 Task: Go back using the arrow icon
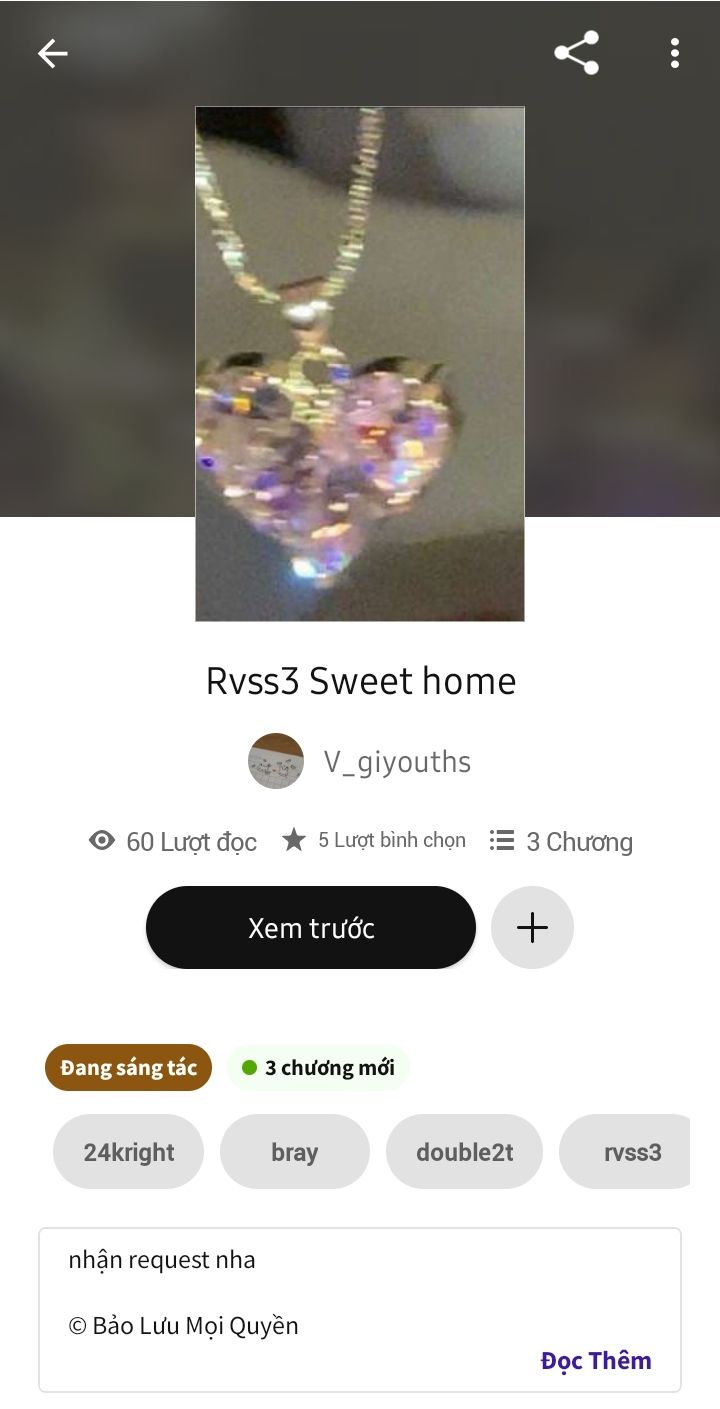click(53, 53)
